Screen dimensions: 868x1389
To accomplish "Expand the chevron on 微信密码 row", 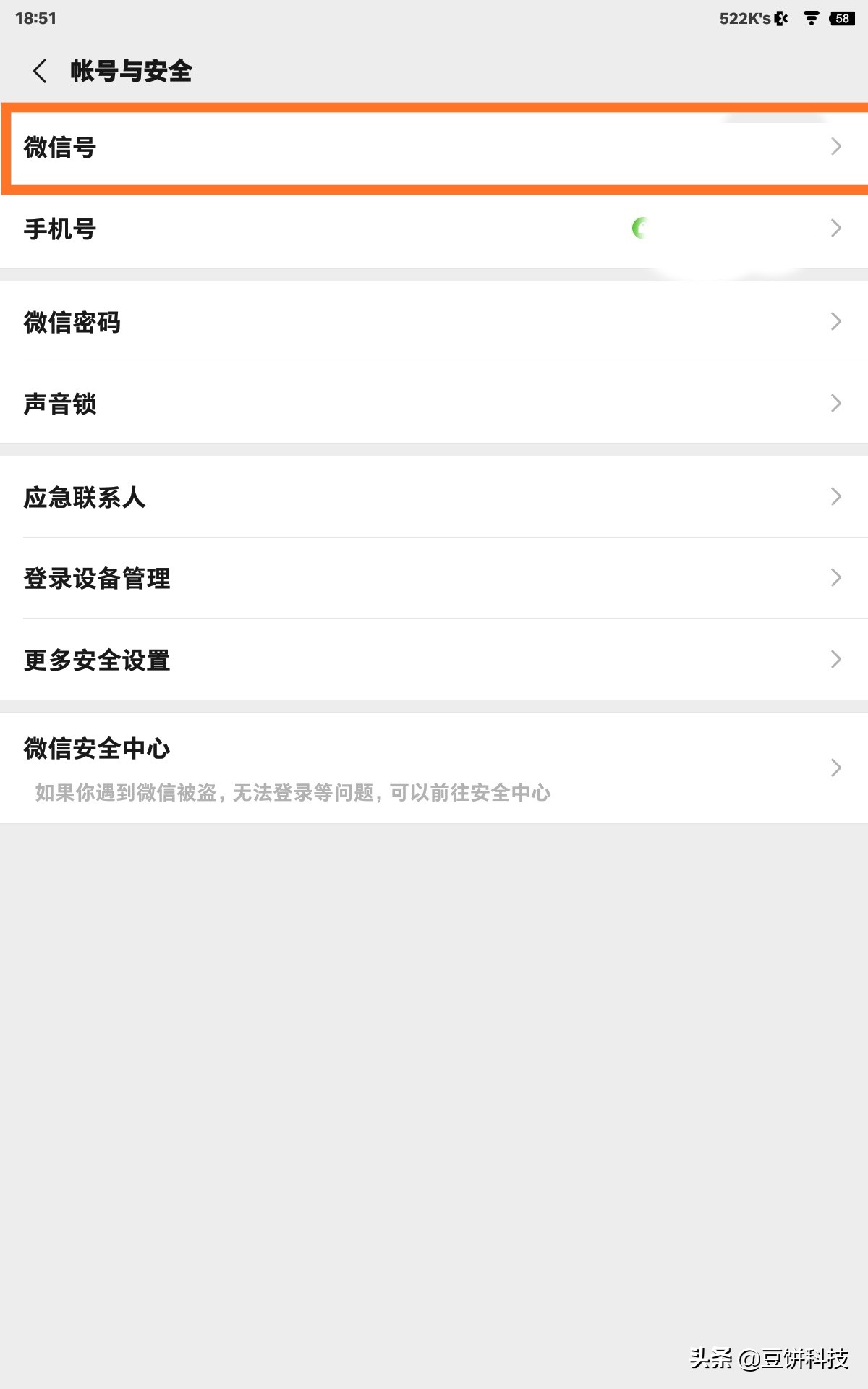I will [x=836, y=323].
